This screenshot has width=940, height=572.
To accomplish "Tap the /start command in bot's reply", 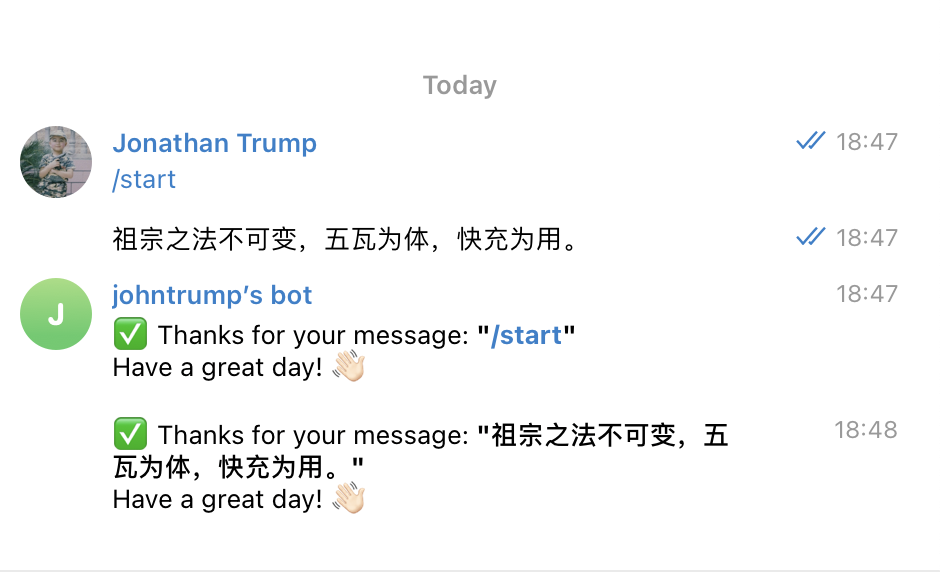I will 526,335.
